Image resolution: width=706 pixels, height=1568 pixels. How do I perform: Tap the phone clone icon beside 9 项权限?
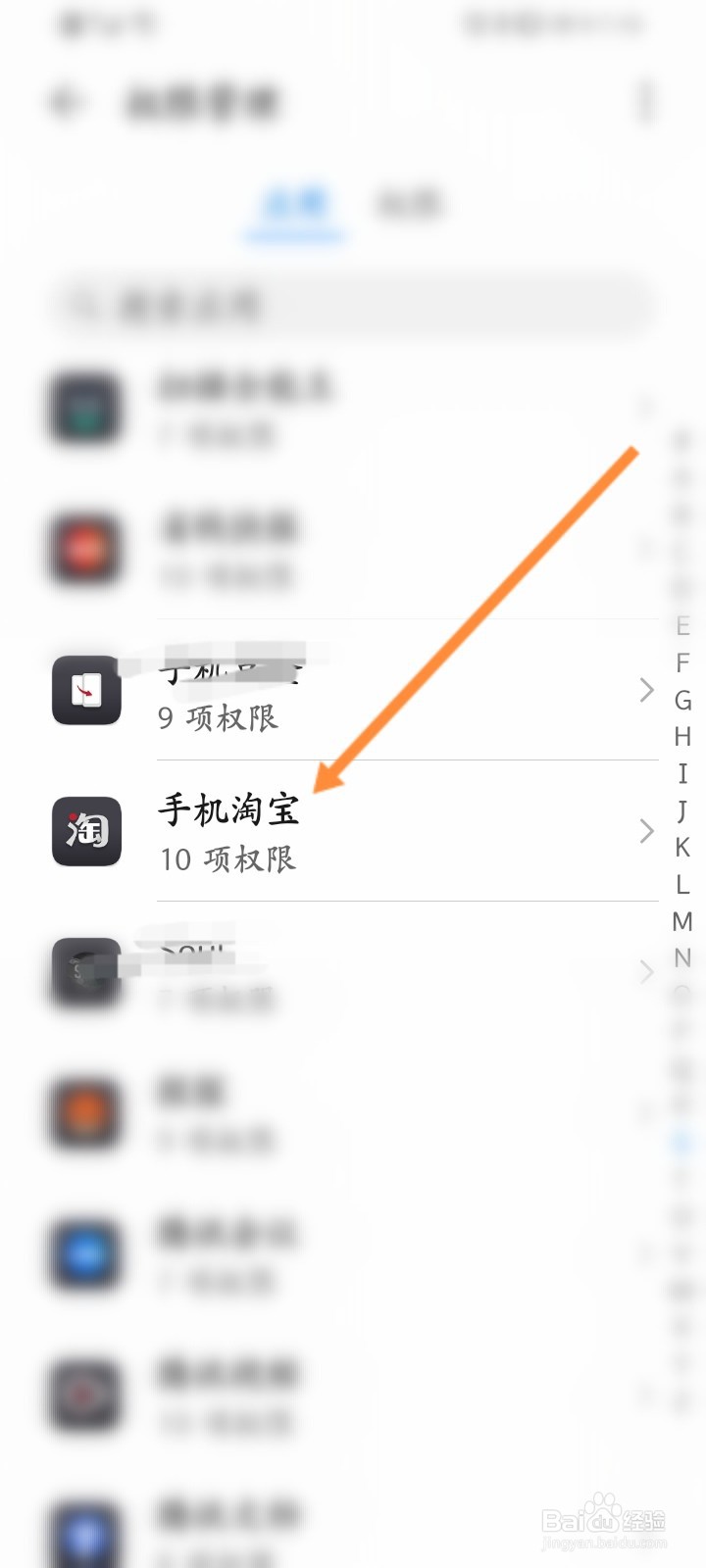[x=85, y=691]
